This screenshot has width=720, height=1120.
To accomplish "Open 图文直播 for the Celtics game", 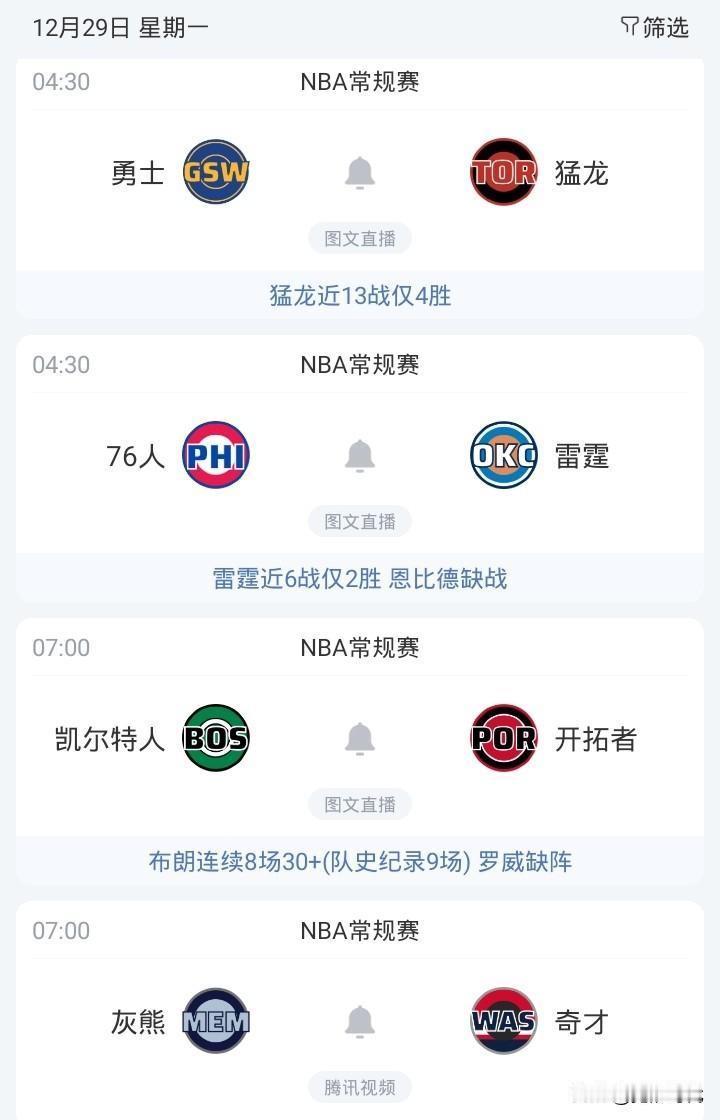I will tap(360, 804).
